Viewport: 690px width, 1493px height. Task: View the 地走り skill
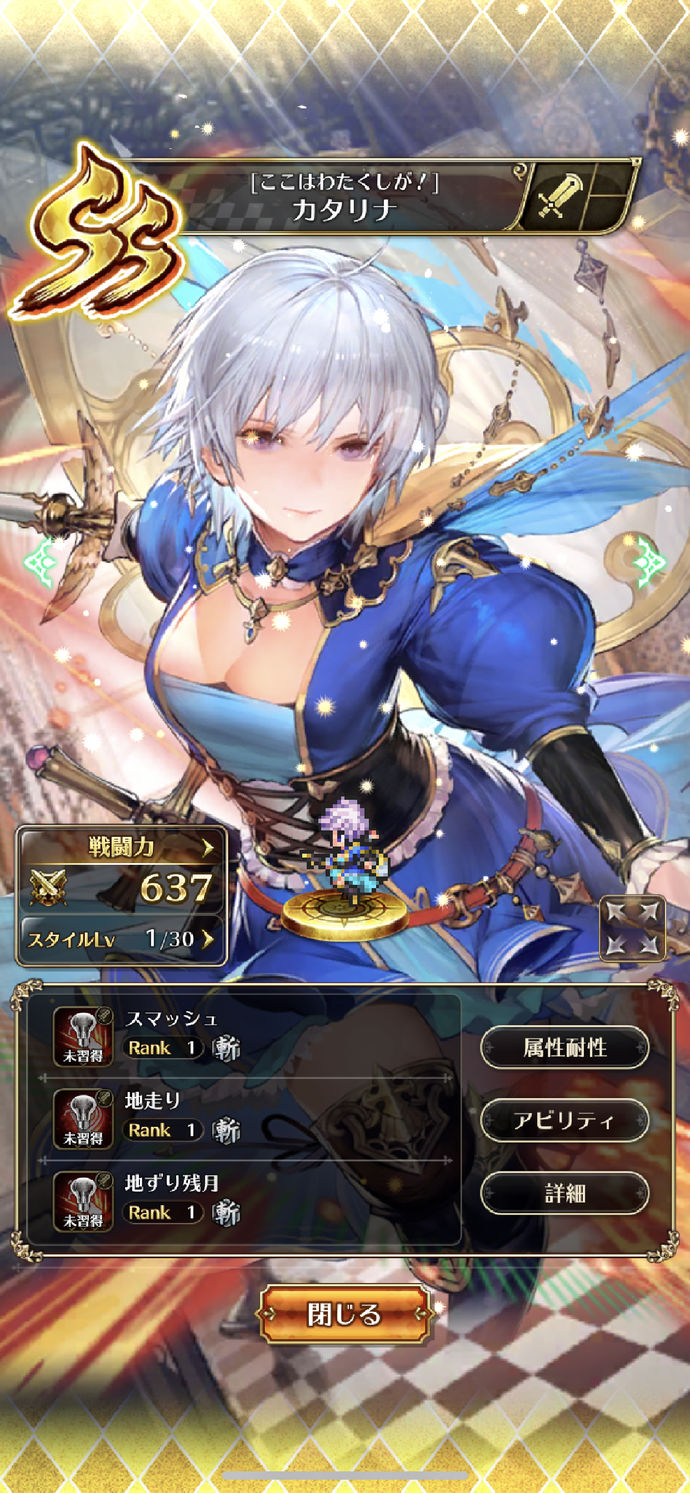(255, 1117)
